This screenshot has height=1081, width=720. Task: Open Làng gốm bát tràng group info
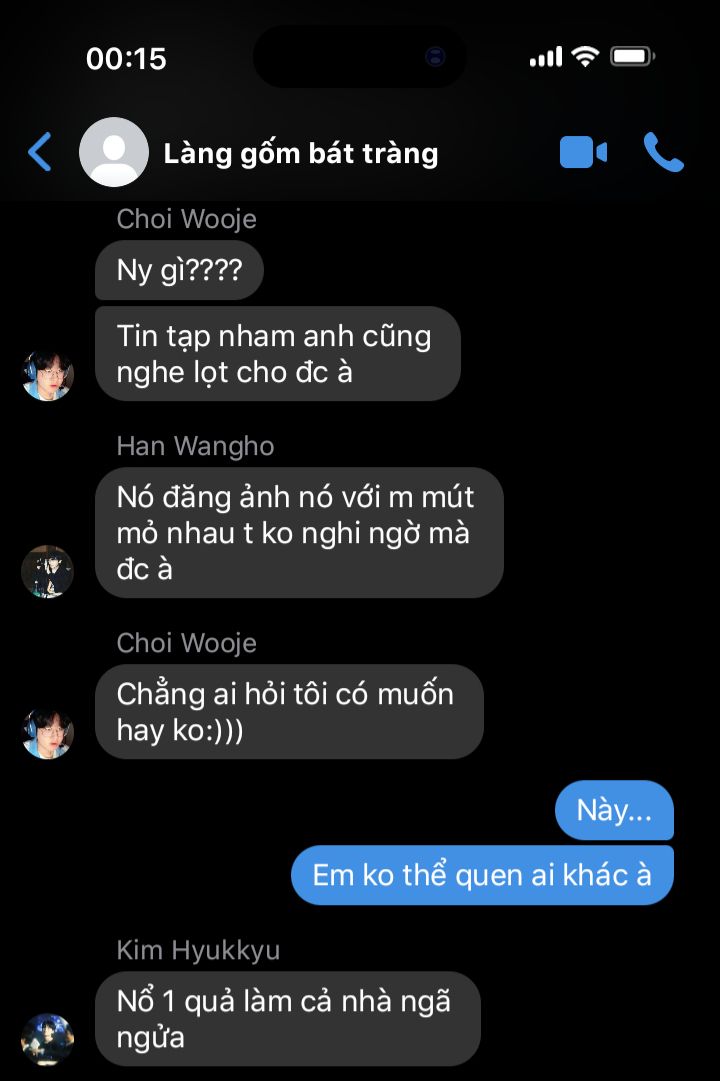(300, 153)
